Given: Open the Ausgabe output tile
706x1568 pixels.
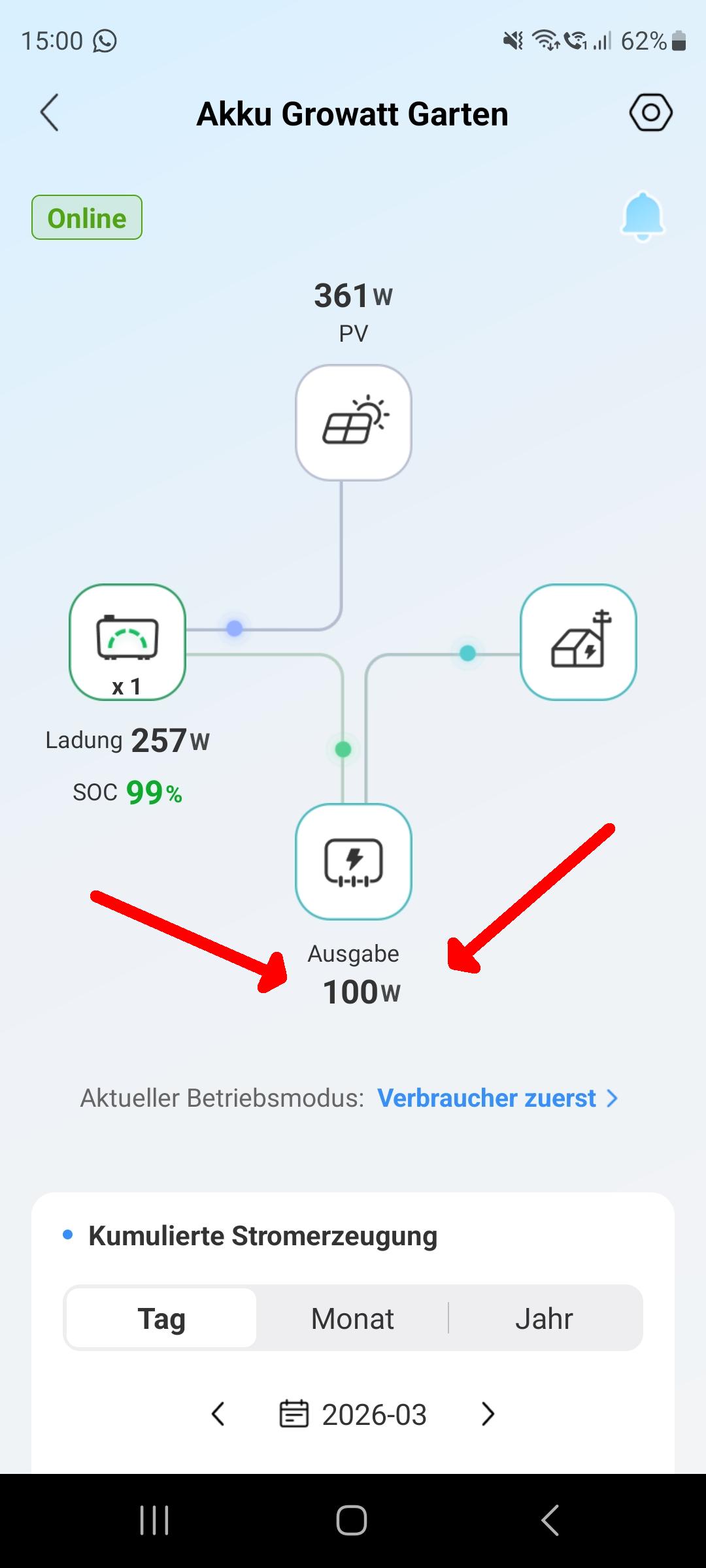Looking at the screenshot, I should [353, 861].
